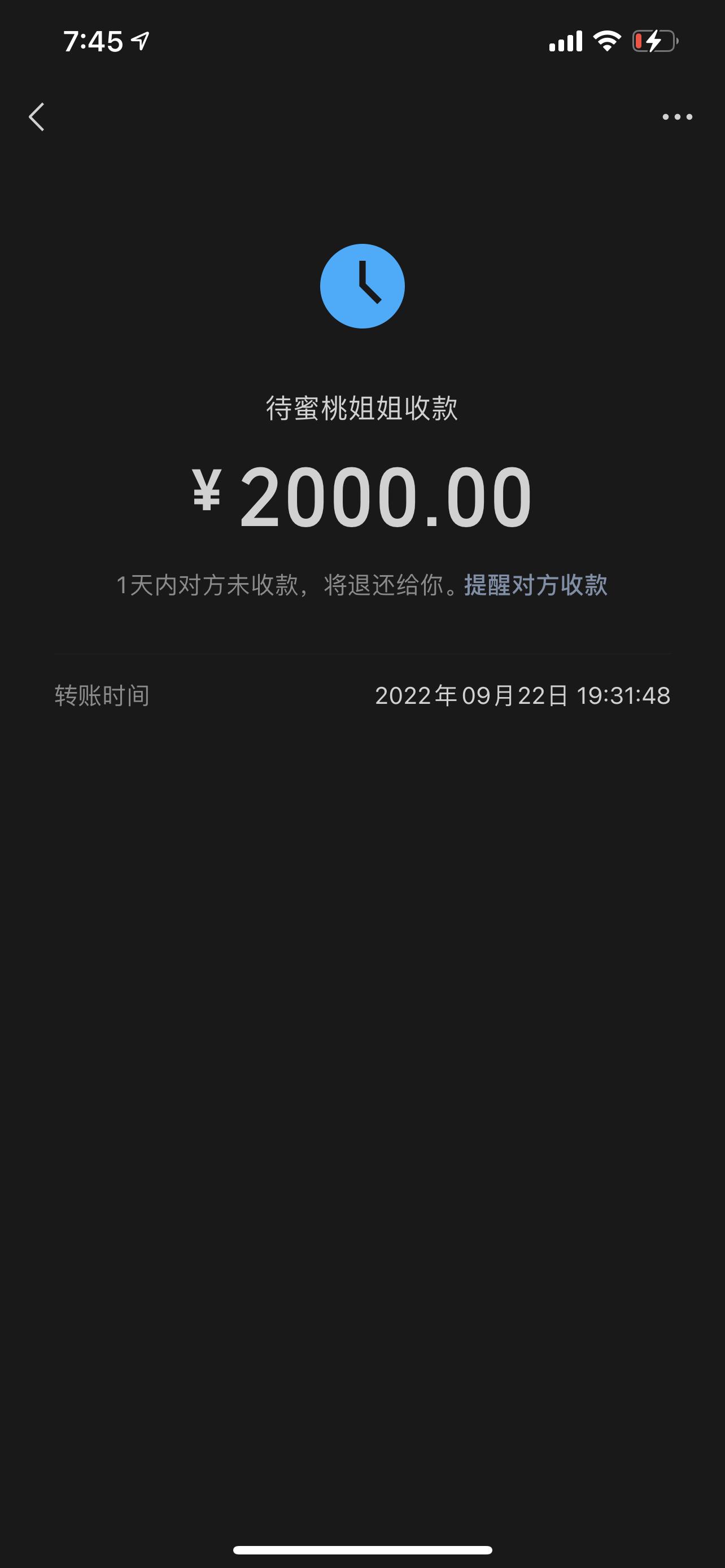Go back using the top-left arrow

pos(37,116)
